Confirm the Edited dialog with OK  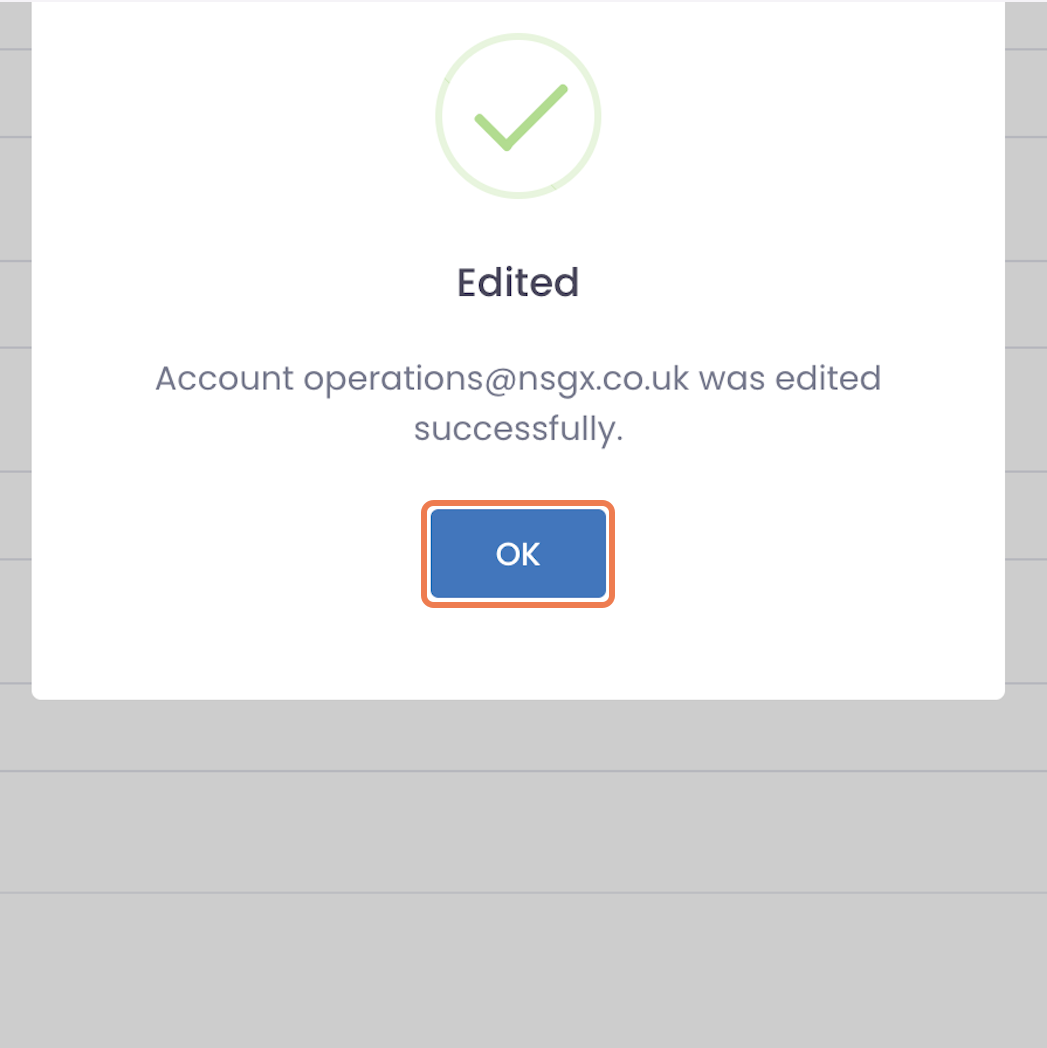(x=517, y=554)
